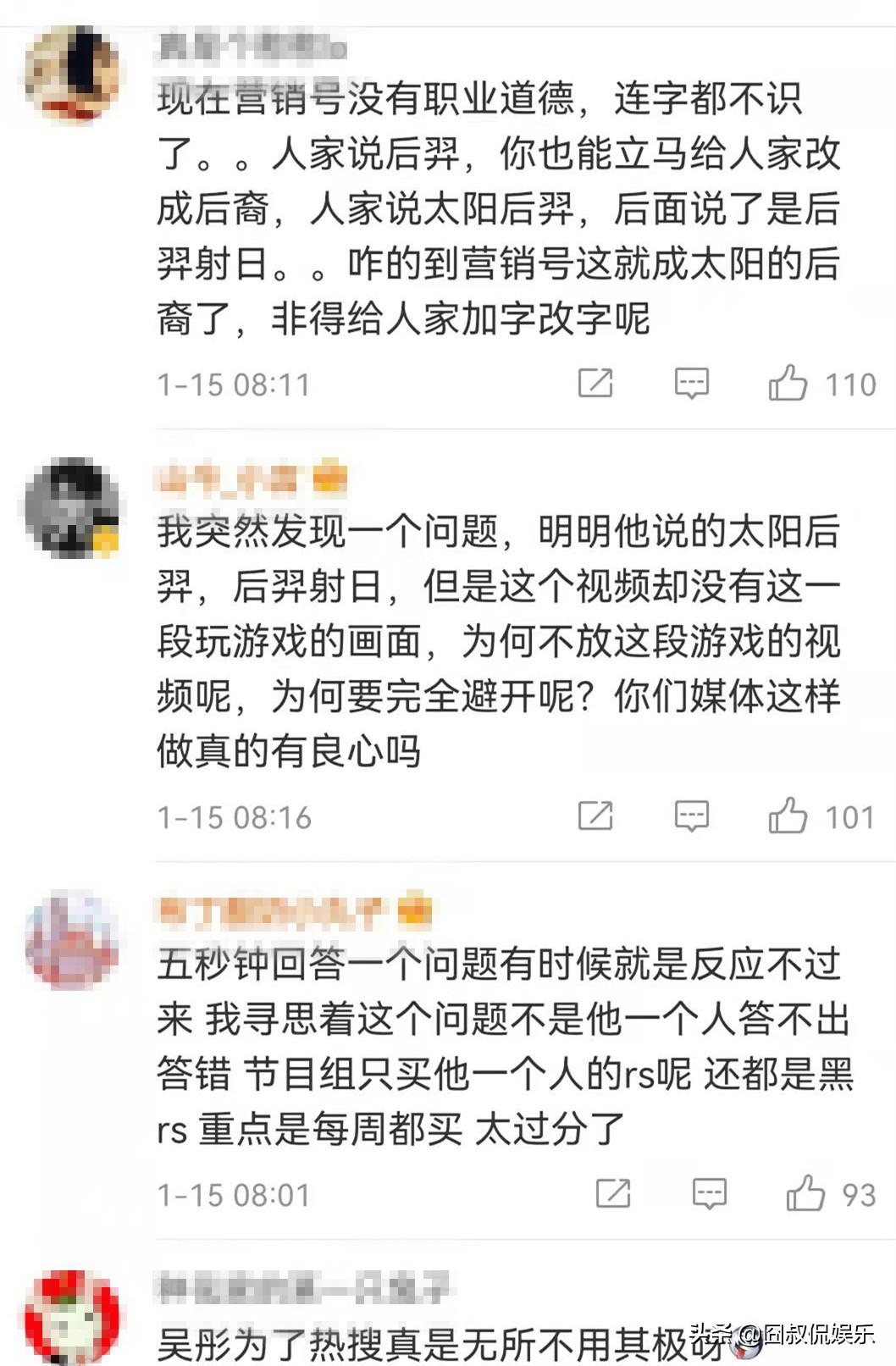Like the comment posted at 1-15 08:16

(788, 816)
